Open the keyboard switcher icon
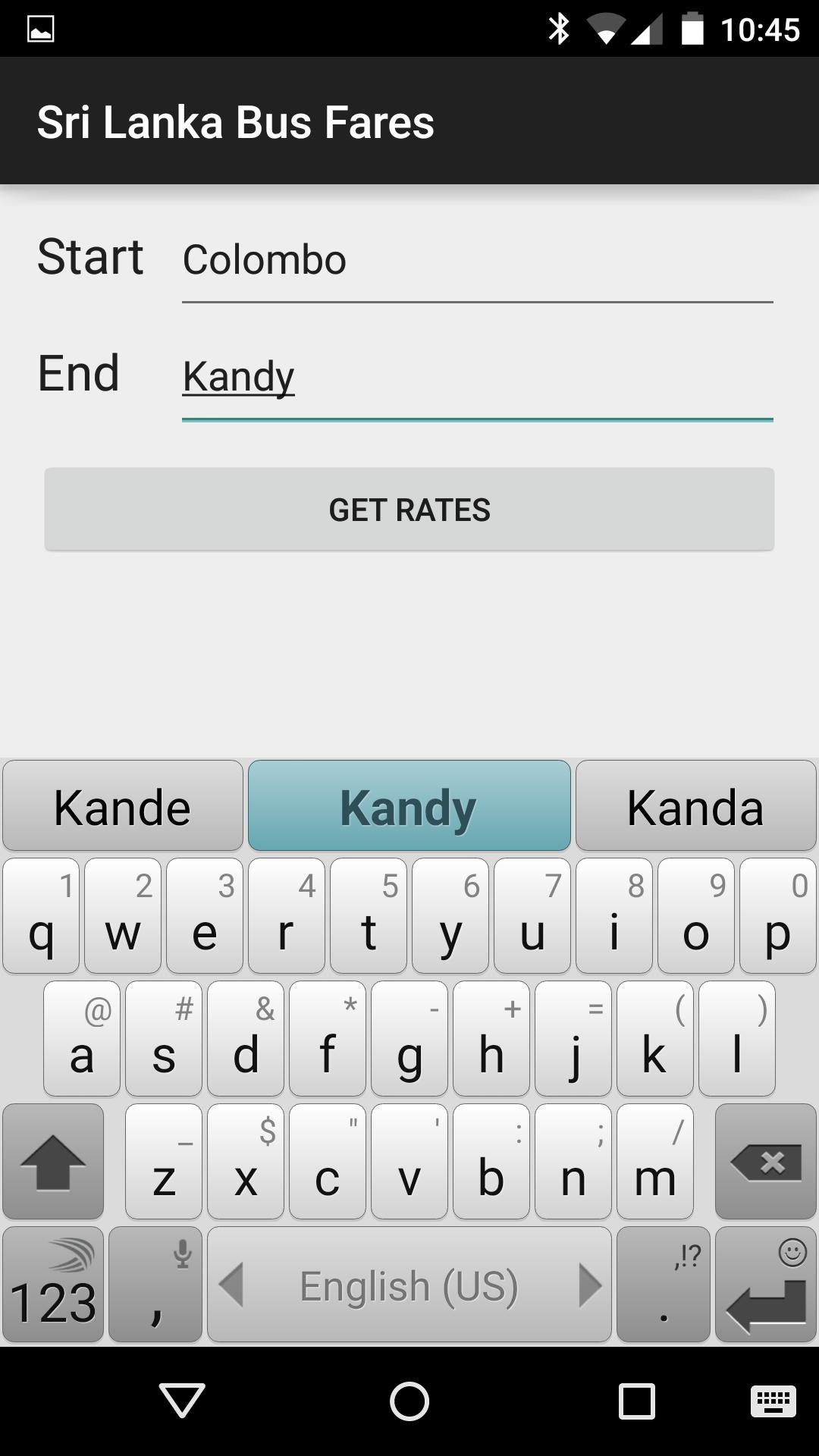The width and height of the screenshot is (819, 1456). 773,1400
